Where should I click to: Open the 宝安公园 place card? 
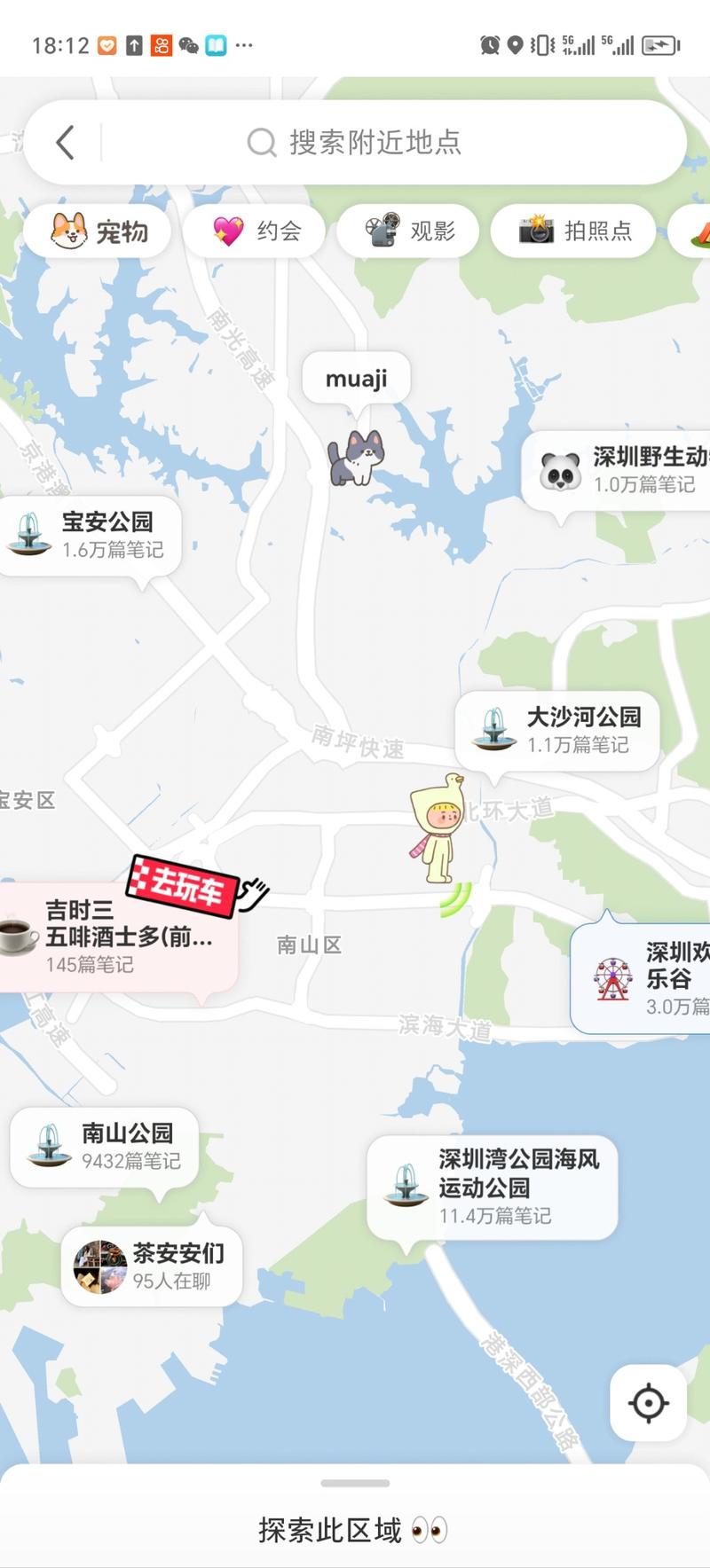pos(91,535)
